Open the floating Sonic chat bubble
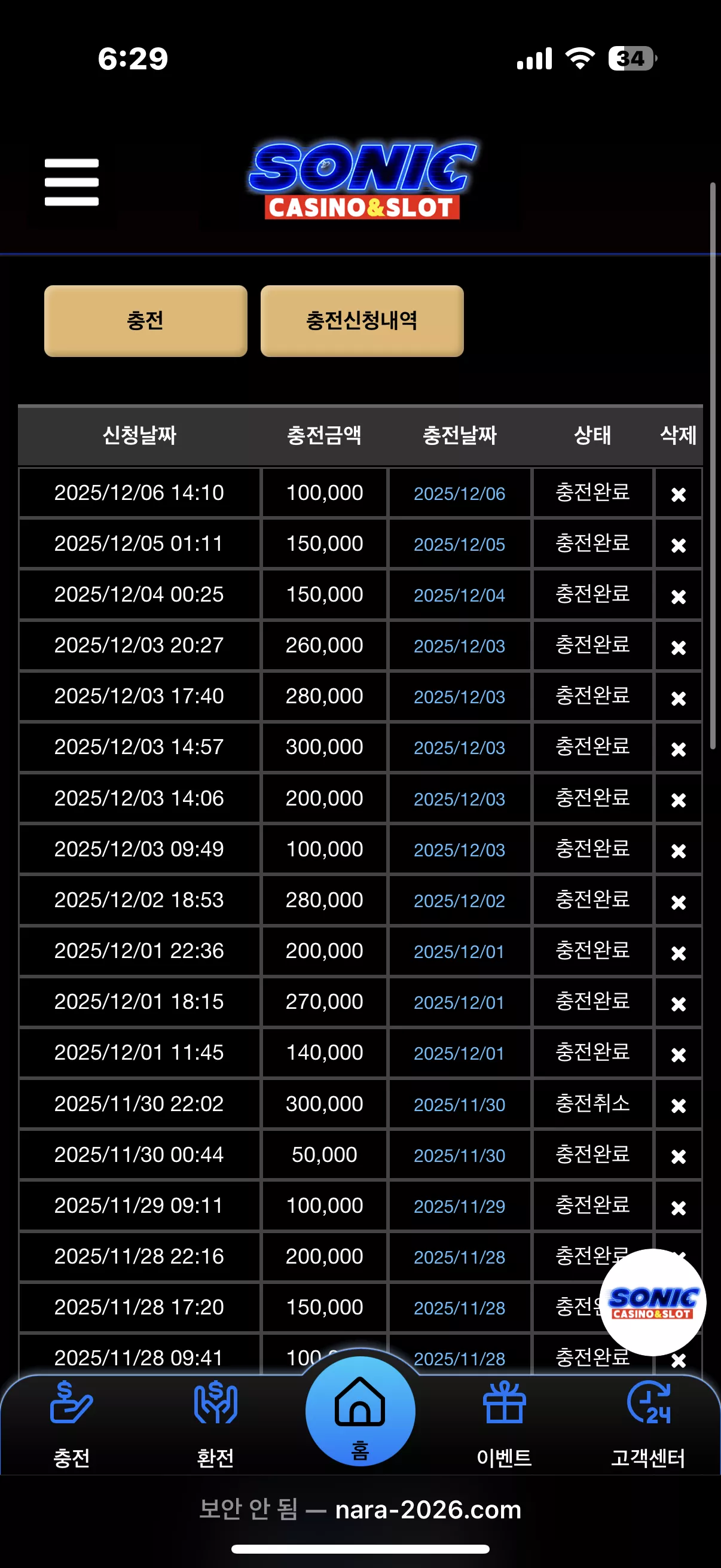The width and height of the screenshot is (721, 1568). pyautogui.click(x=652, y=1302)
